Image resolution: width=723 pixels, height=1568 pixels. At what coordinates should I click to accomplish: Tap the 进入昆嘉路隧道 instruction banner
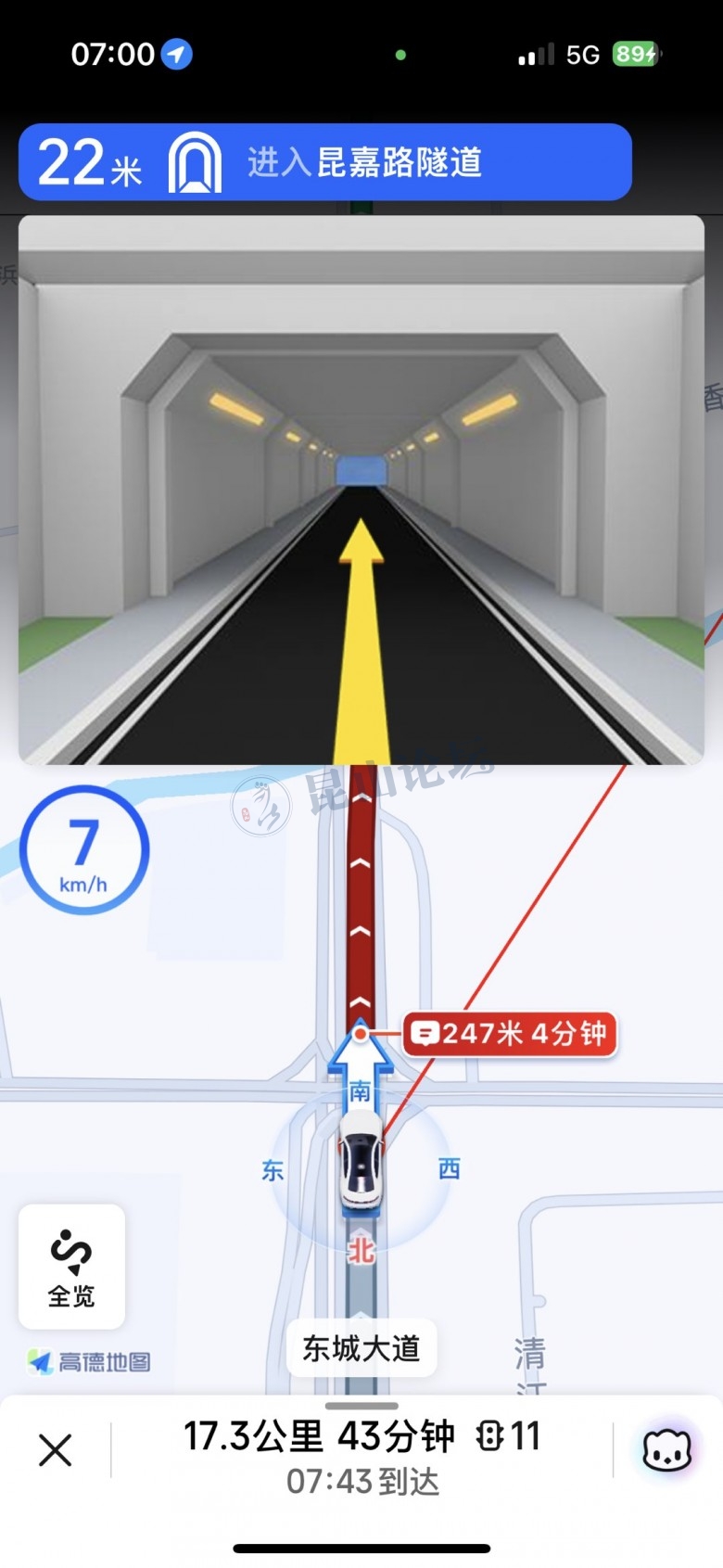click(x=324, y=162)
